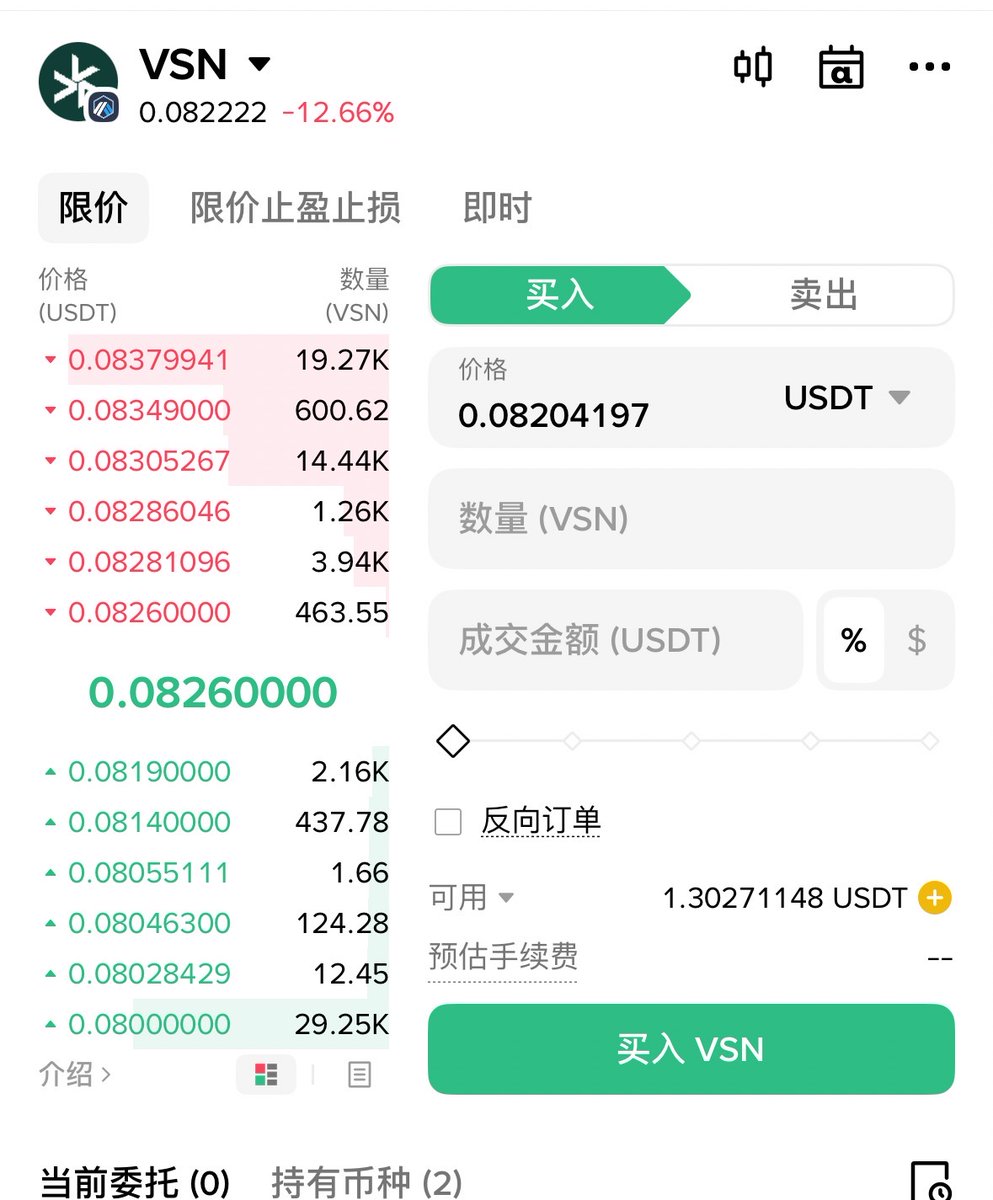Switch to the 即时 order tab
The image size is (993, 1200).
coord(497,208)
